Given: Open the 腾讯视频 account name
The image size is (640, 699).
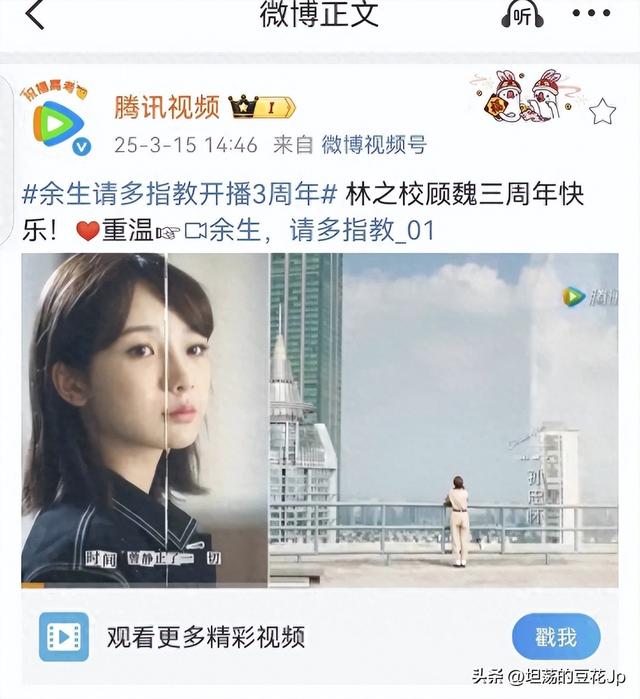Looking at the screenshot, I should coord(166,107).
